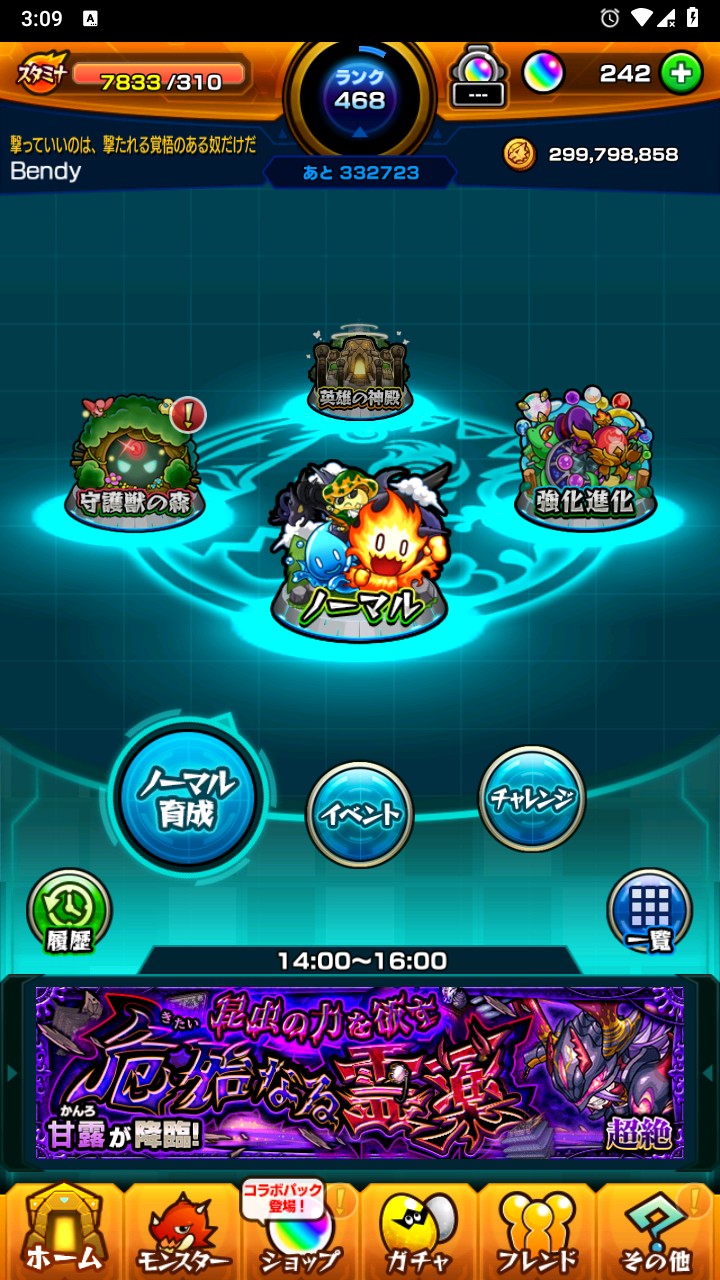The height and width of the screenshot is (1280, 720).
Task: Open the 一覧 list view
Action: click(649, 910)
